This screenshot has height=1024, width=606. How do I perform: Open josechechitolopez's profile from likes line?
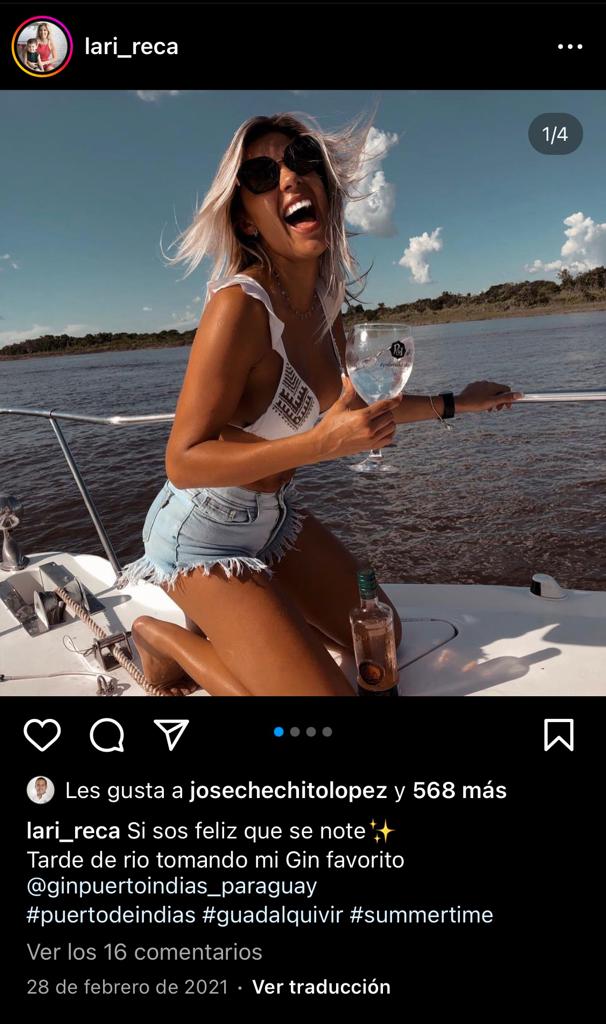point(287,791)
